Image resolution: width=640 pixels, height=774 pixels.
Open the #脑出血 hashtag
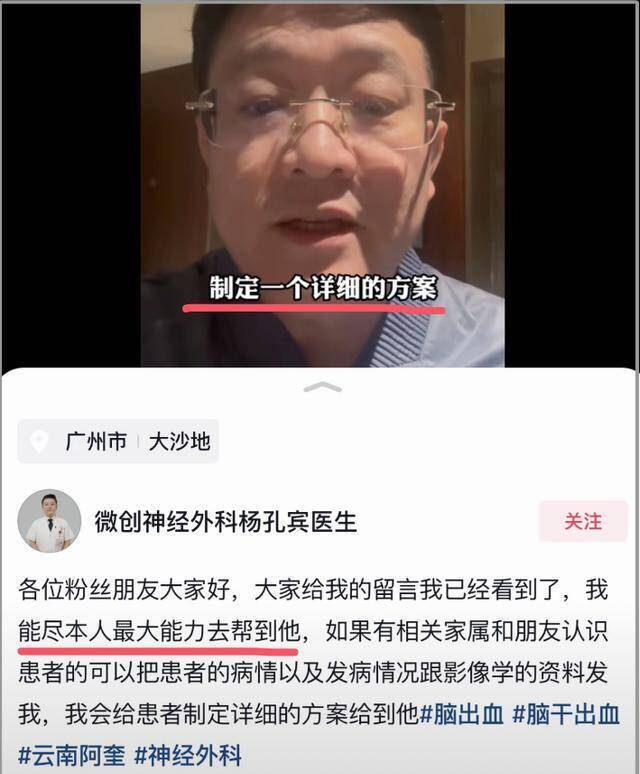pos(460,715)
